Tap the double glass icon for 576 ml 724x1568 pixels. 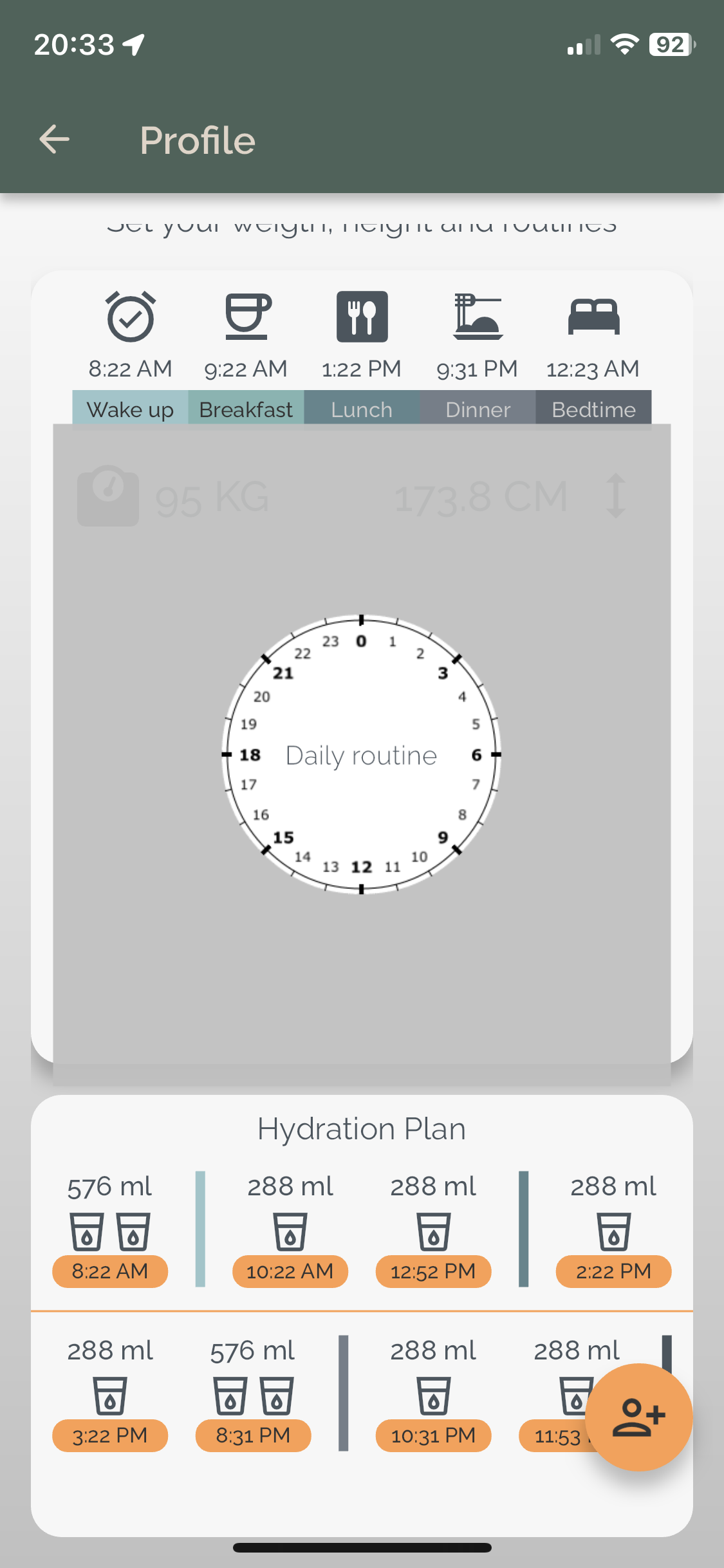(109, 1229)
